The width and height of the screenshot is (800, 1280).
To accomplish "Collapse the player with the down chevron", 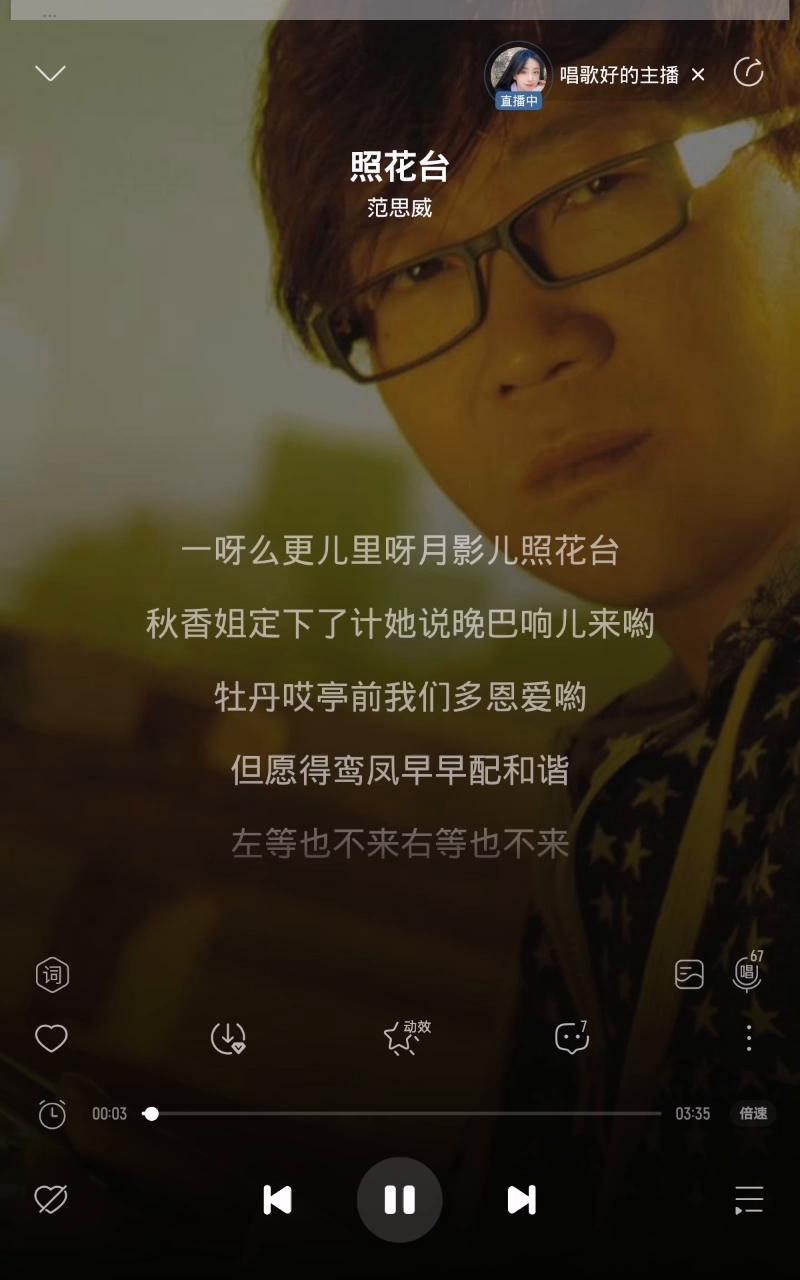I will tap(50, 73).
